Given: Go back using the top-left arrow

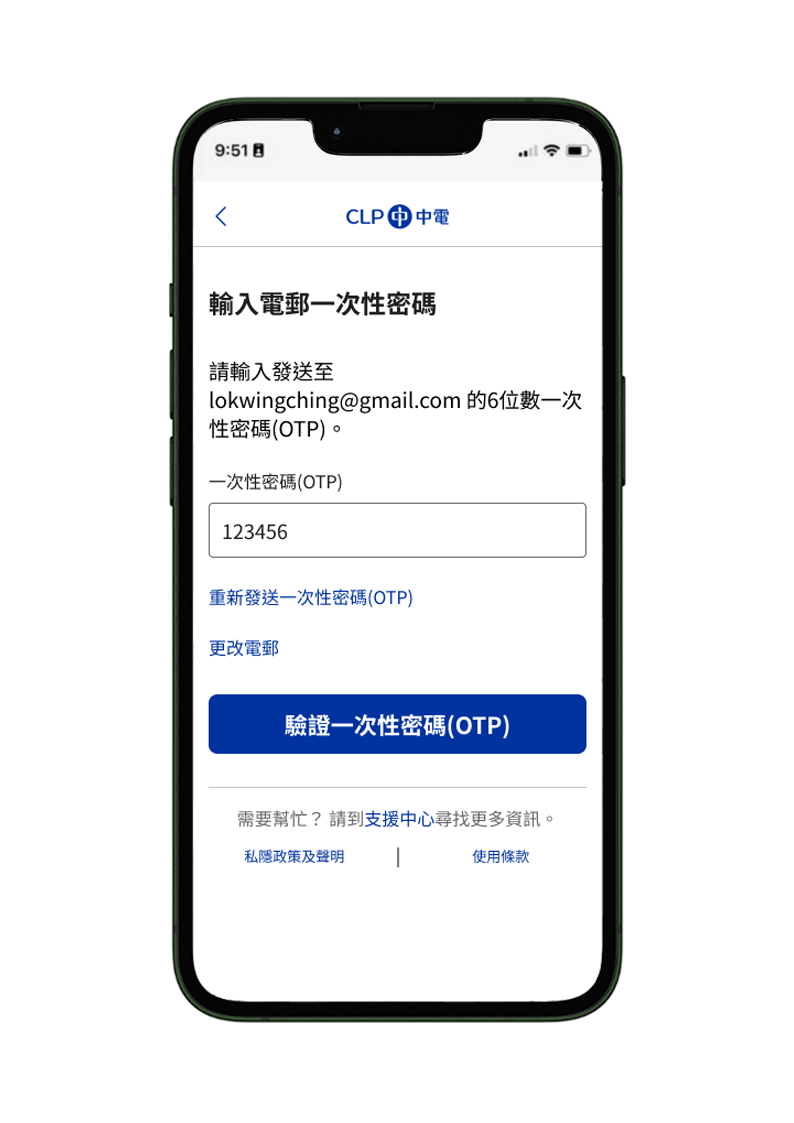Looking at the screenshot, I should click(221, 216).
